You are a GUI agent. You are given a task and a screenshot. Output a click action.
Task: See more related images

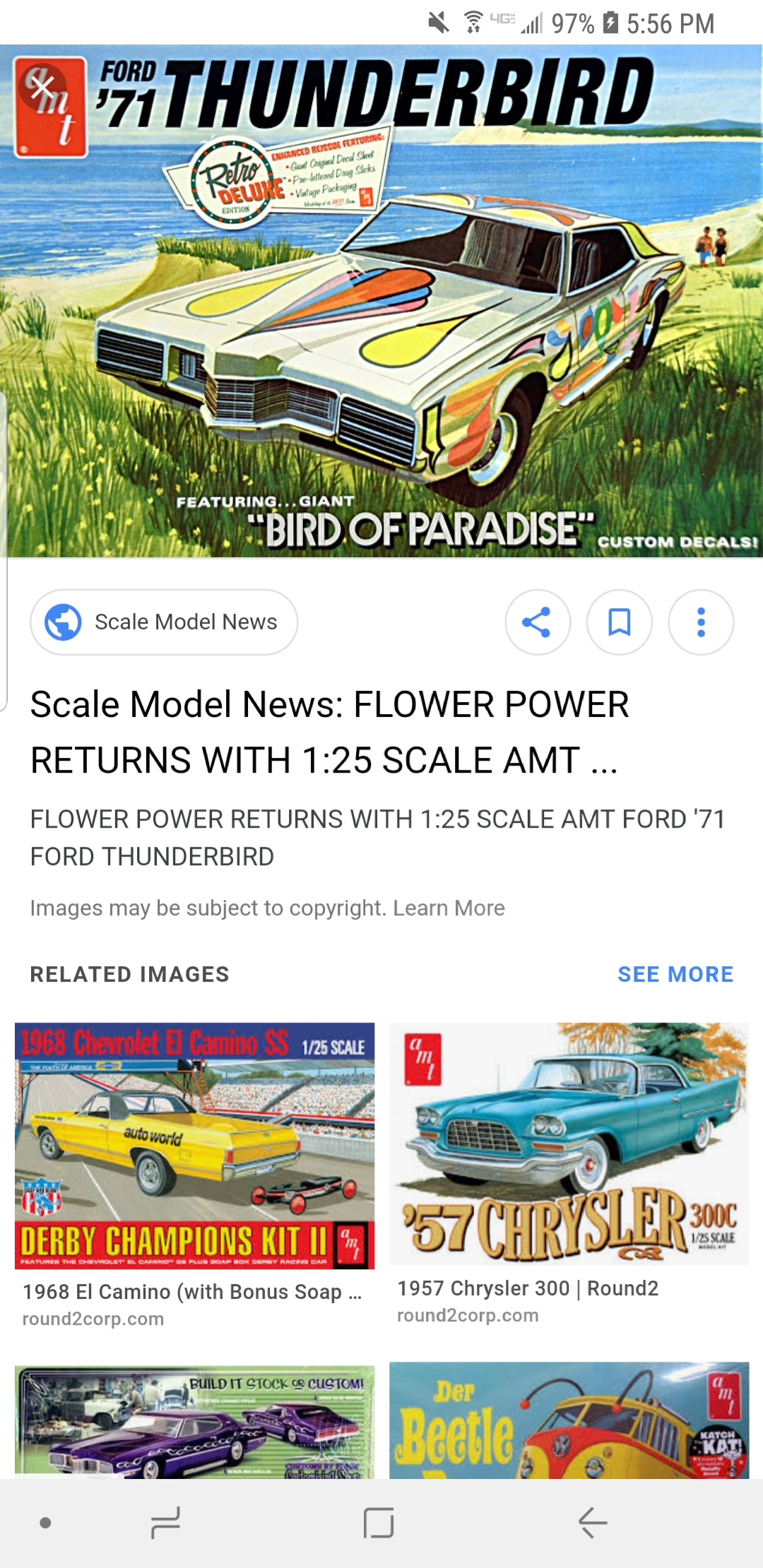675,974
